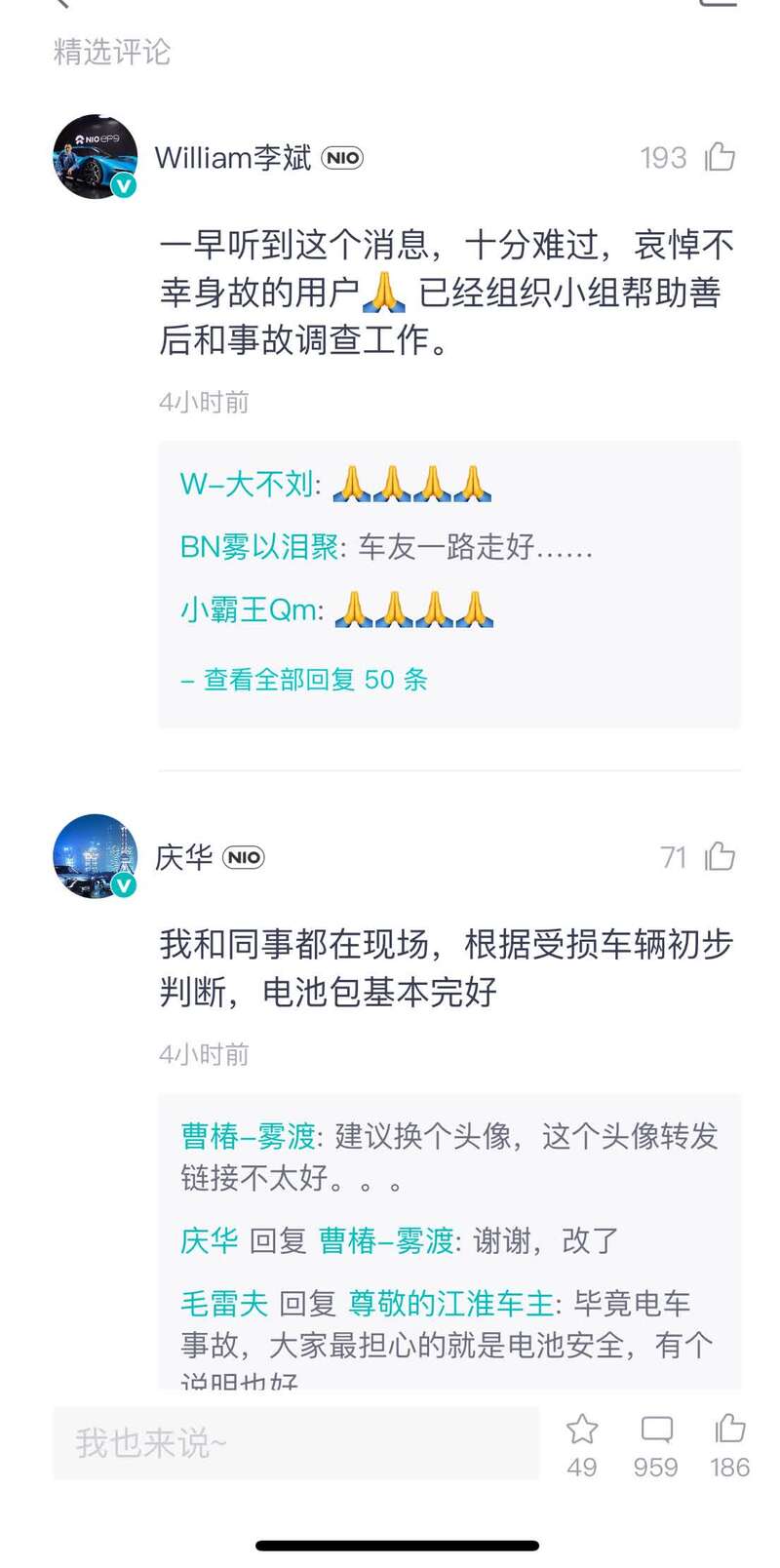780x1568 pixels.
Task: Open 庆华's profile avatar
Action: click(x=95, y=856)
